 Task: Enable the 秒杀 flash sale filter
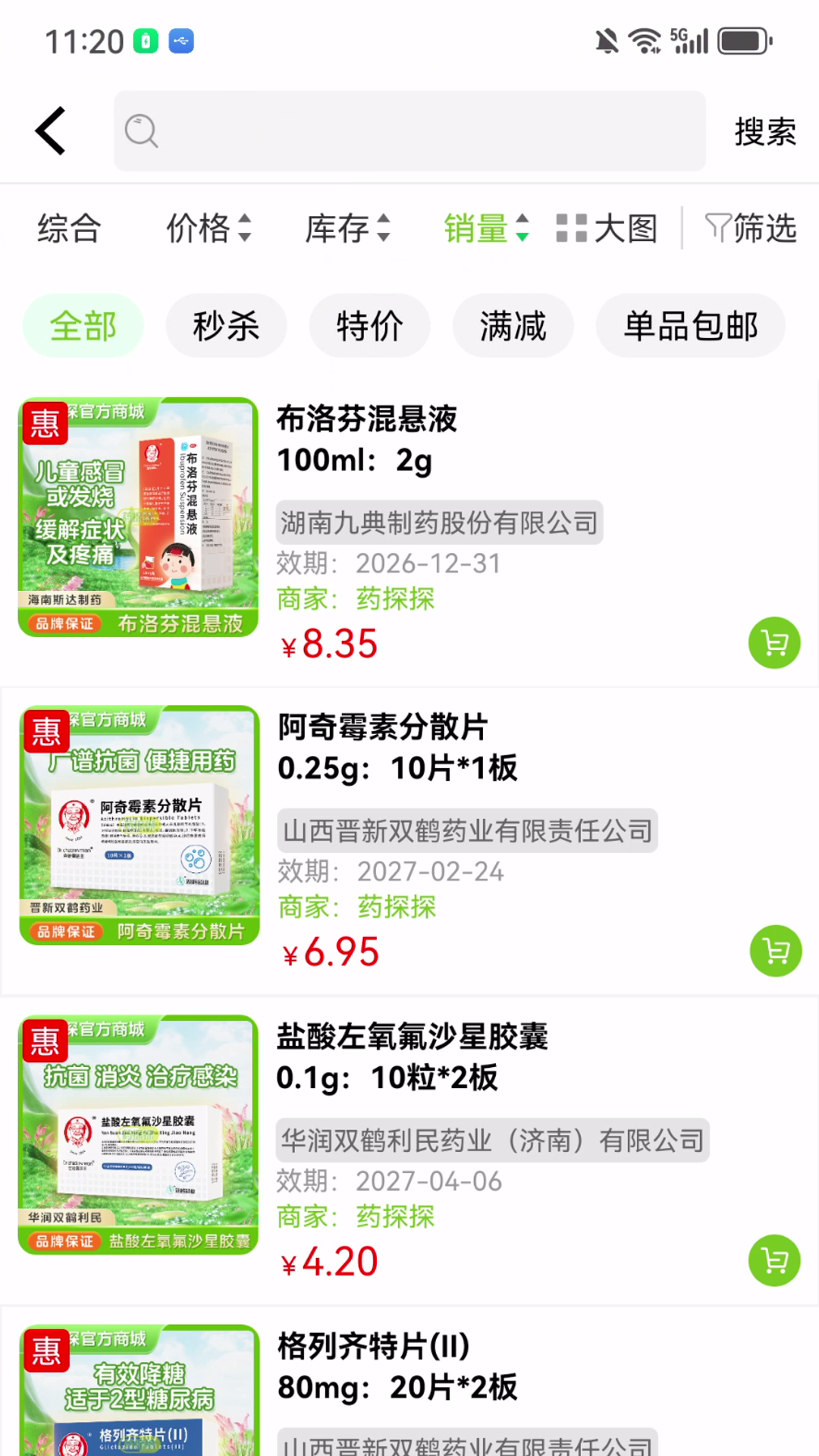(226, 325)
